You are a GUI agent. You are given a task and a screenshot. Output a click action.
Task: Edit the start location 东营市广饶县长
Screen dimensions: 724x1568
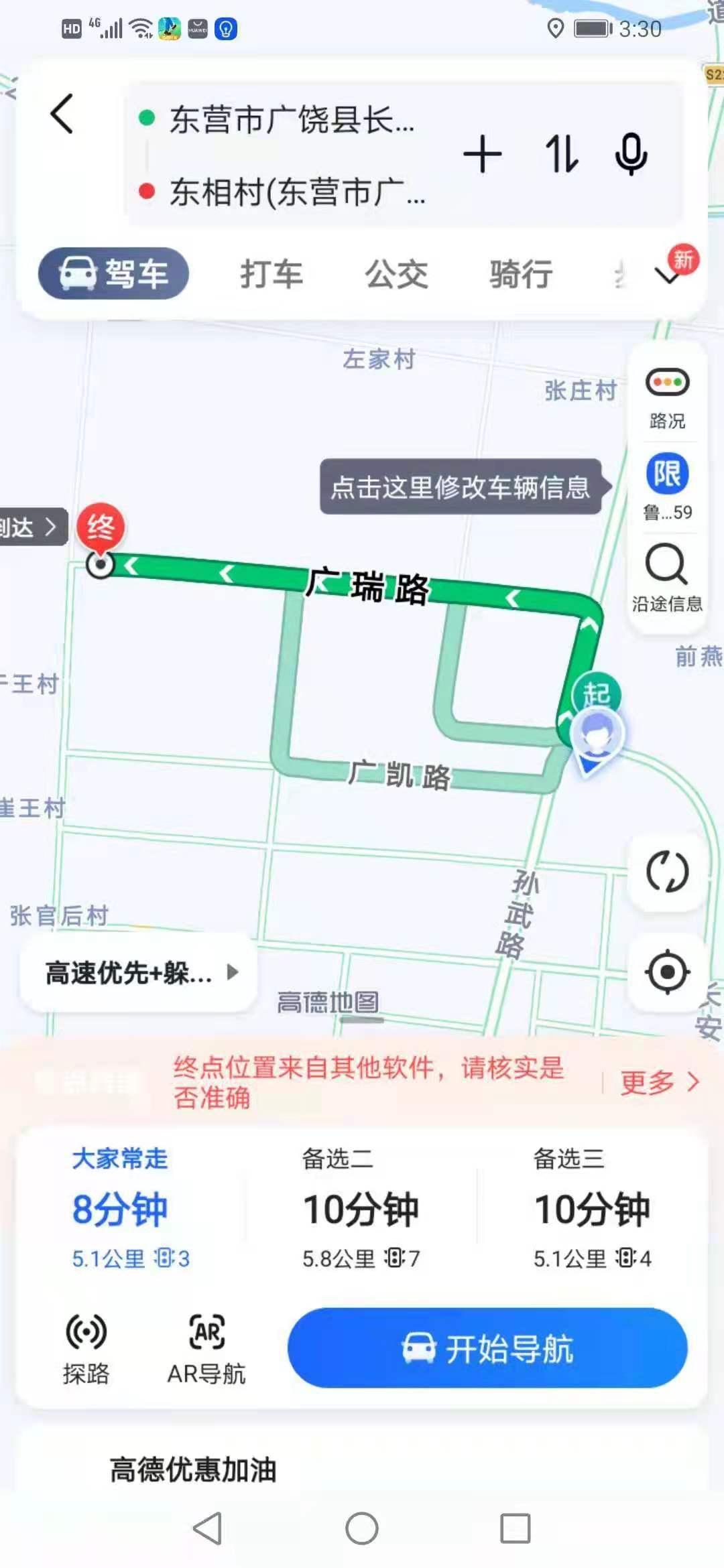pyautogui.click(x=292, y=120)
